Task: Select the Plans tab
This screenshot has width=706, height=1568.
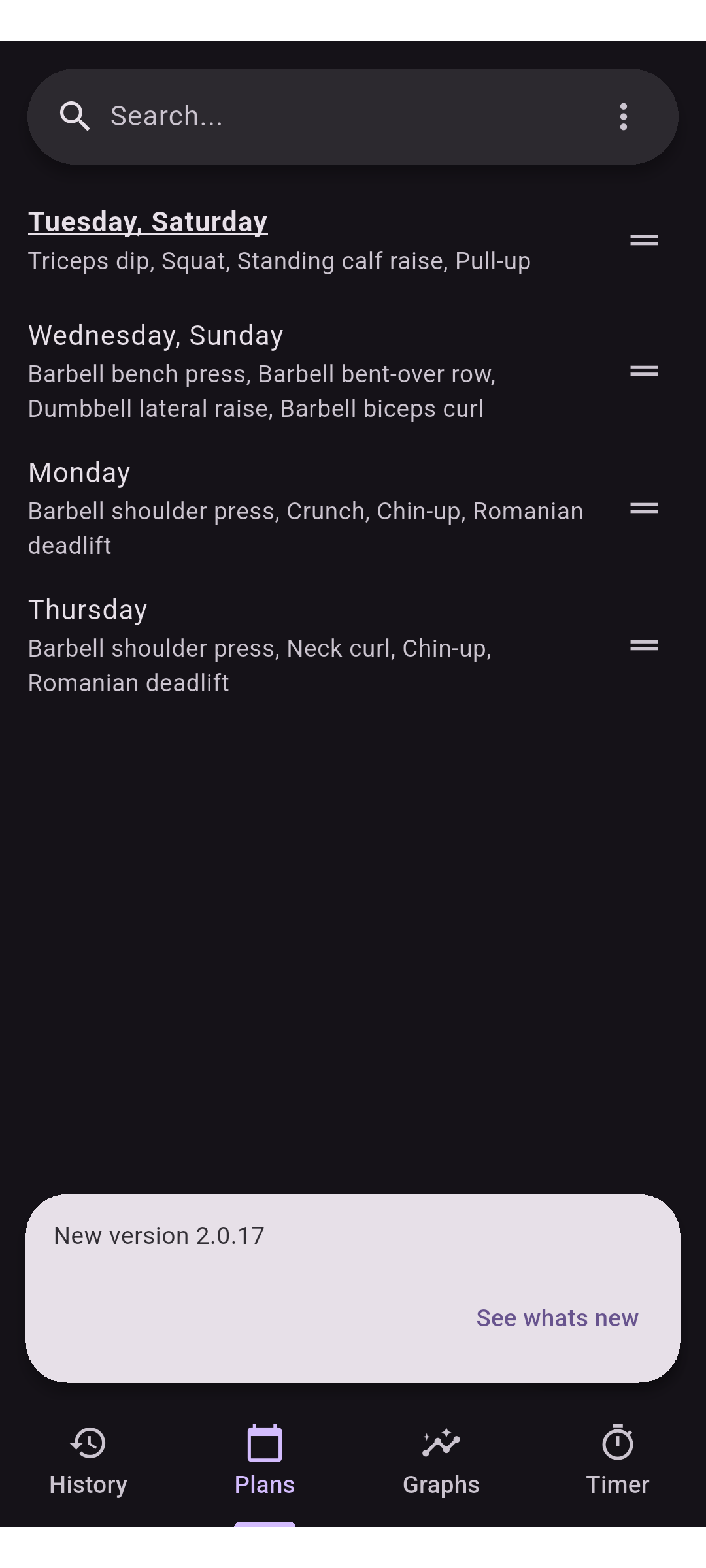Action: (265, 1461)
